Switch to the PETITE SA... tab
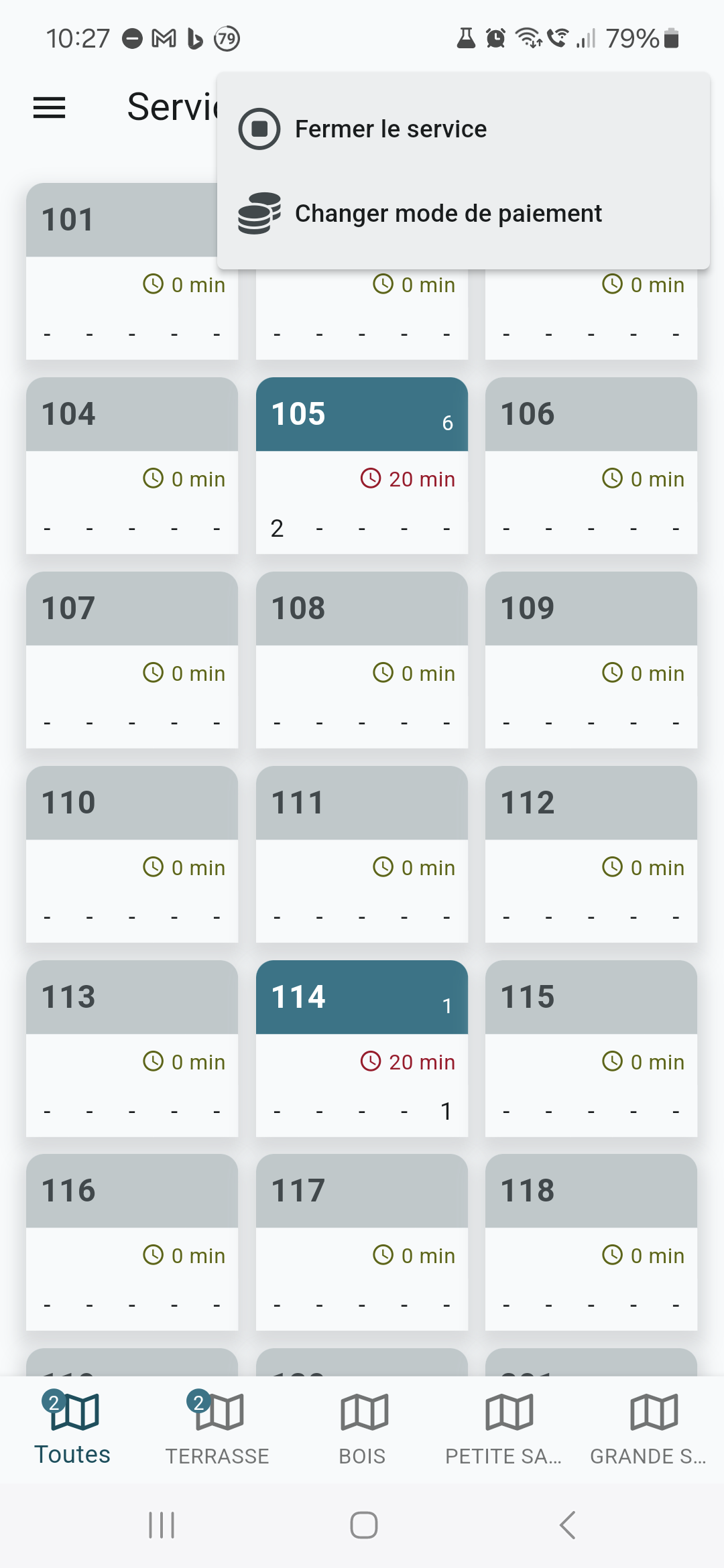The height and width of the screenshot is (1568, 724). tap(507, 1429)
